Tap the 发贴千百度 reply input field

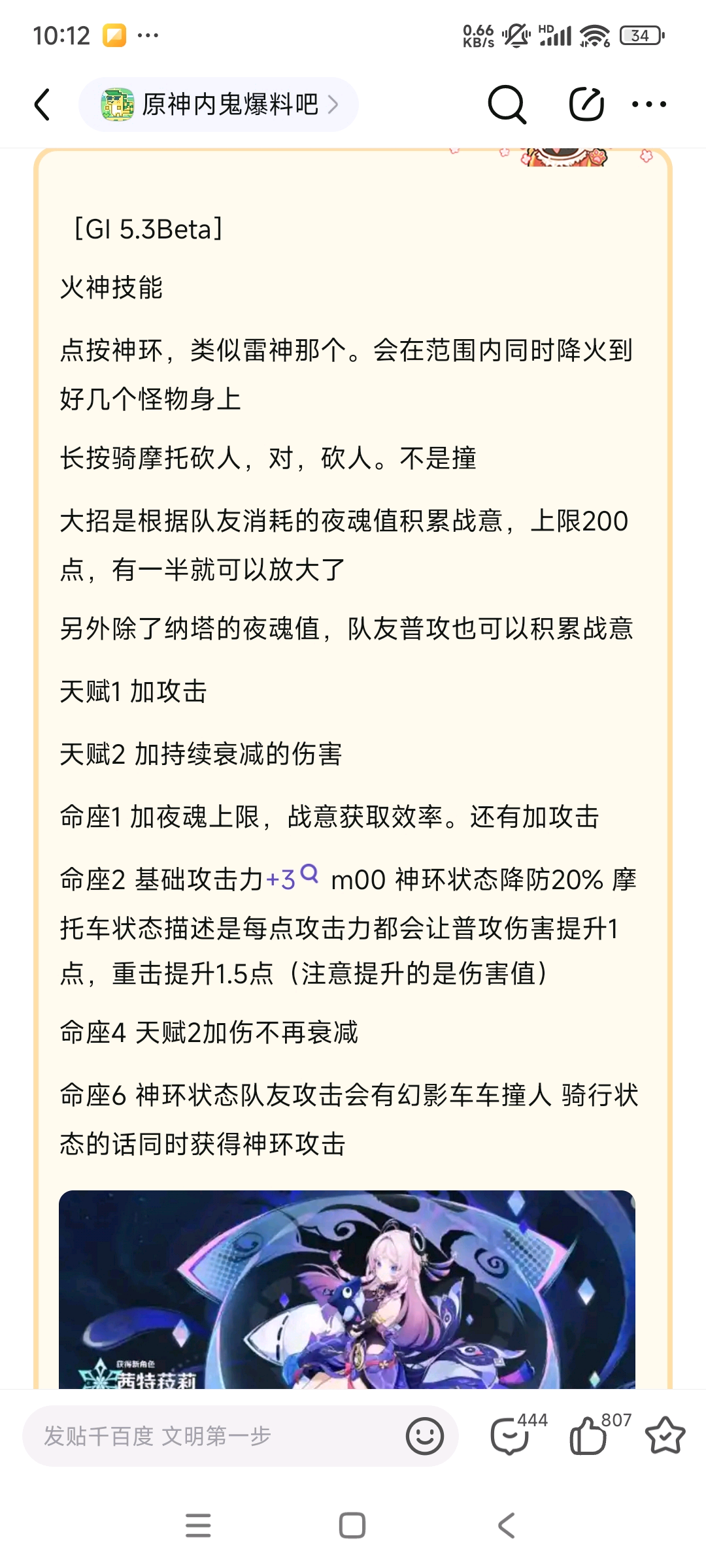[x=209, y=1436]
